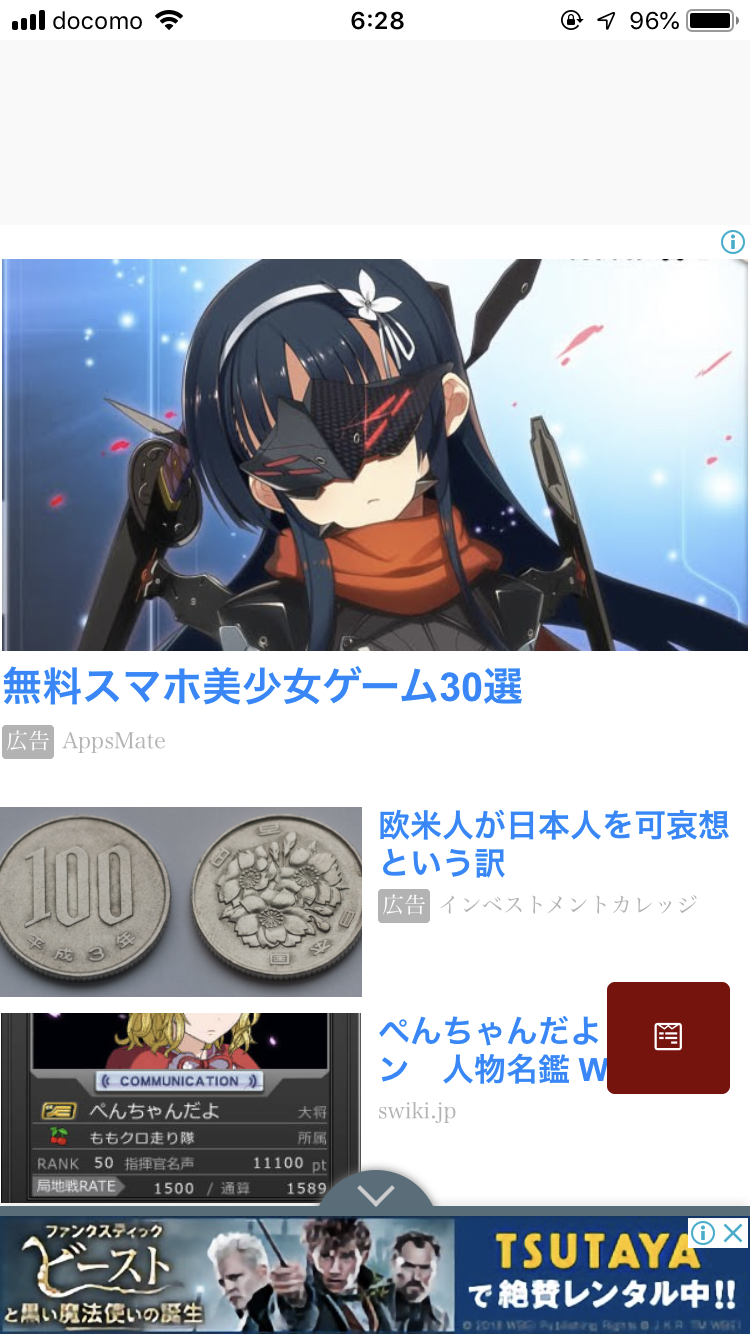Open the ぺんちゃんだよ 人物名鑑 link

490,1050
